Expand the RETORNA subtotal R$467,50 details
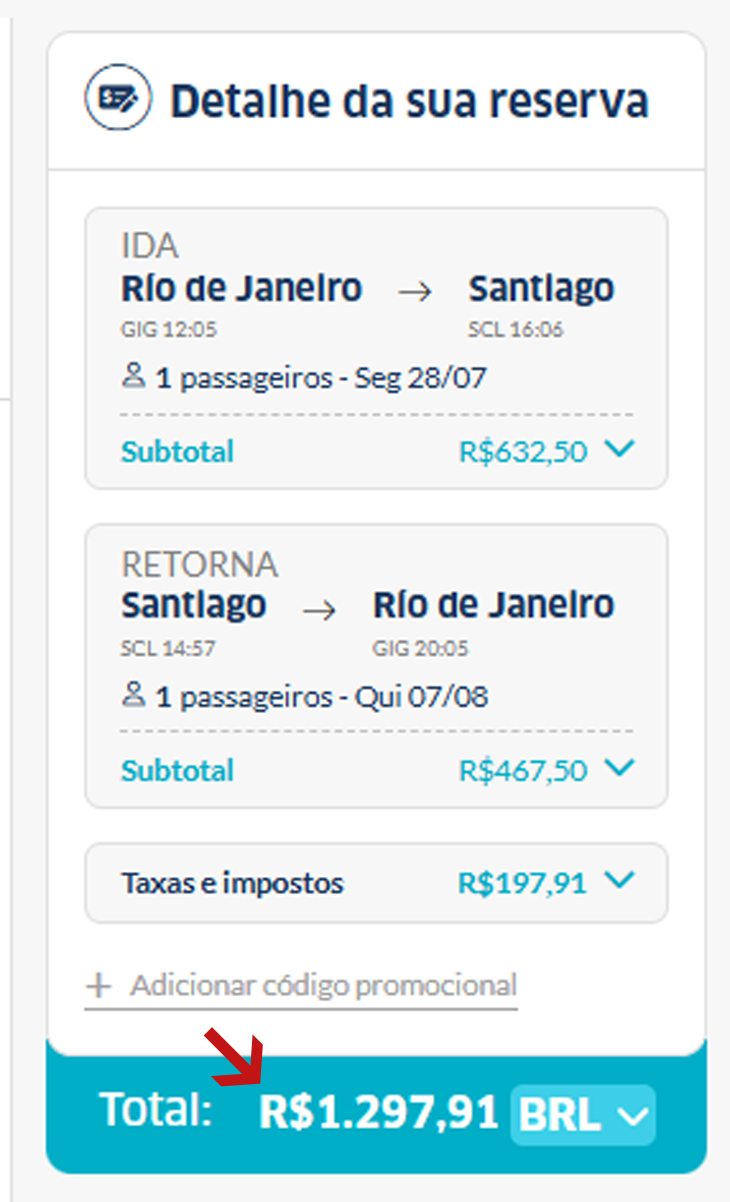The width and height of the screenshot is (730, 1202). tap(620, 768)
